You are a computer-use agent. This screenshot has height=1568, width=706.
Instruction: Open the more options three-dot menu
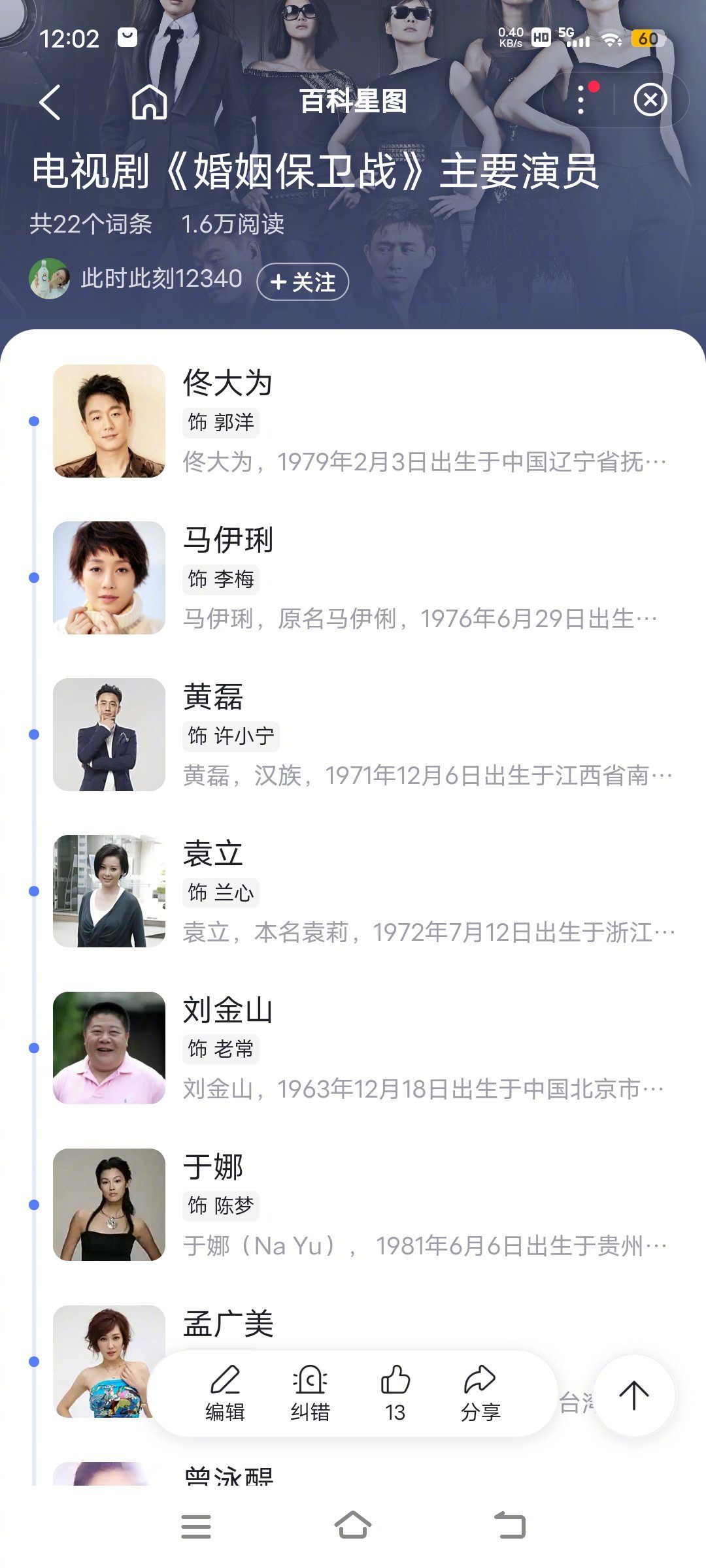tap(580, 98)
